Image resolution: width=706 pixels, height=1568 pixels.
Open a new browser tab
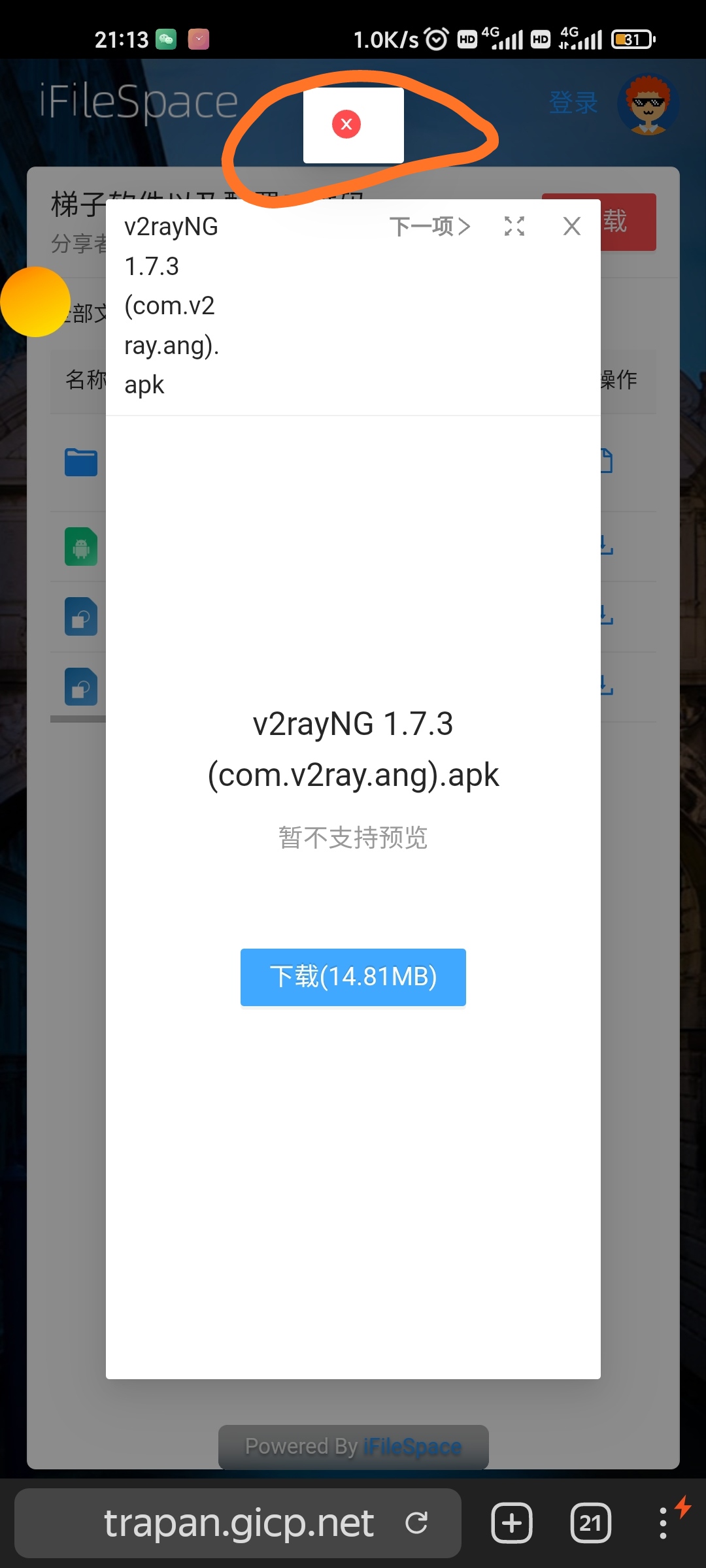[512, 1523]
